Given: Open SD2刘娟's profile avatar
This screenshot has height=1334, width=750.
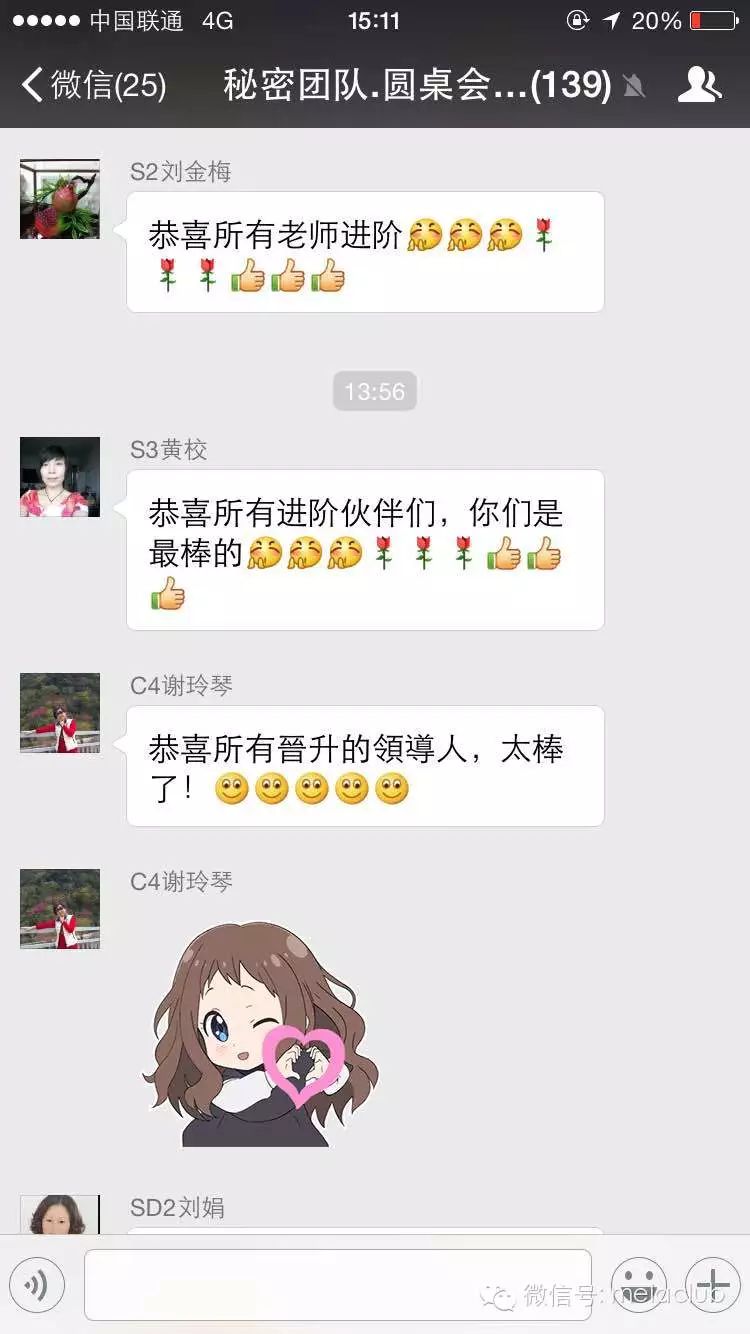Looking at the screenshot, I should click(x=60, y=1215).
